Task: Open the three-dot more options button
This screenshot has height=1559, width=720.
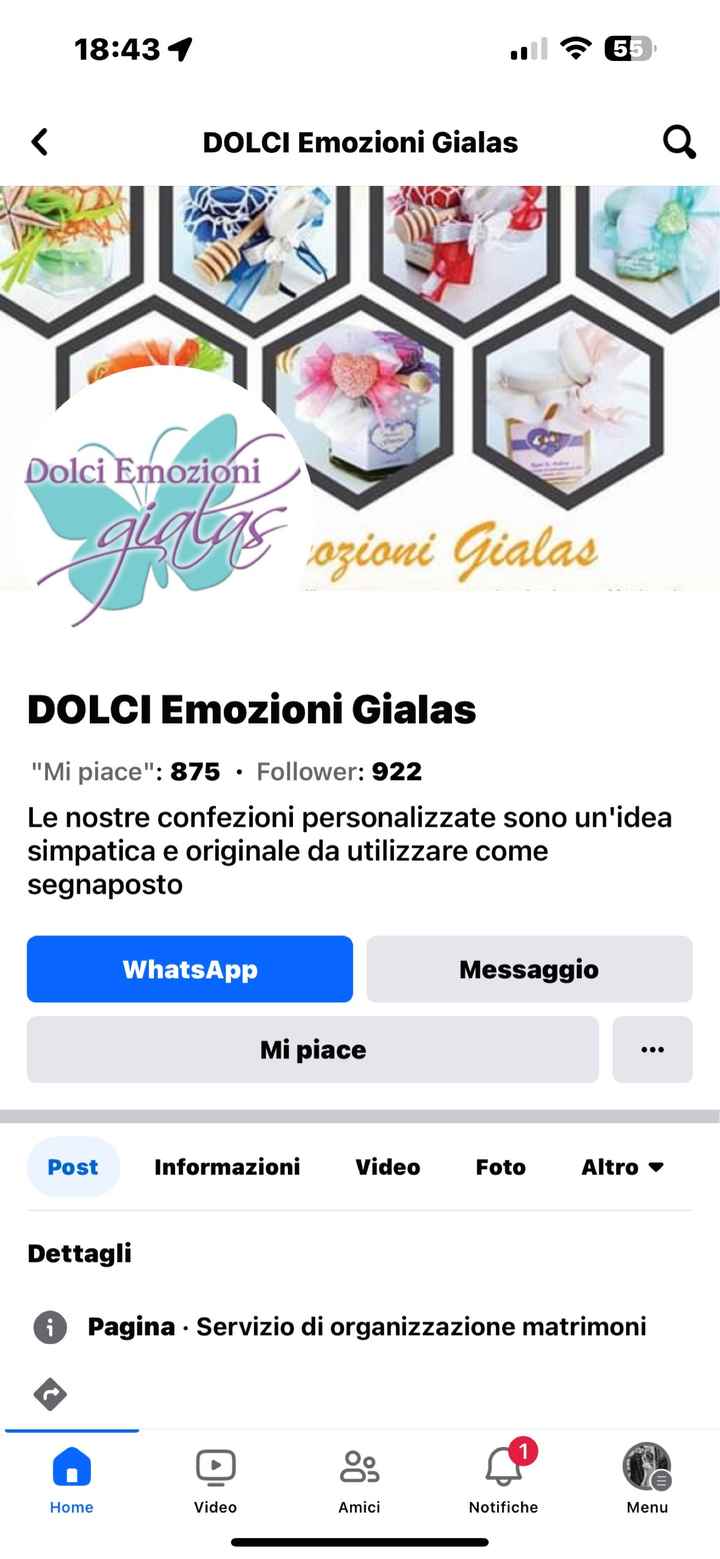Action: pyautogui.click(x=652, y=1050)
